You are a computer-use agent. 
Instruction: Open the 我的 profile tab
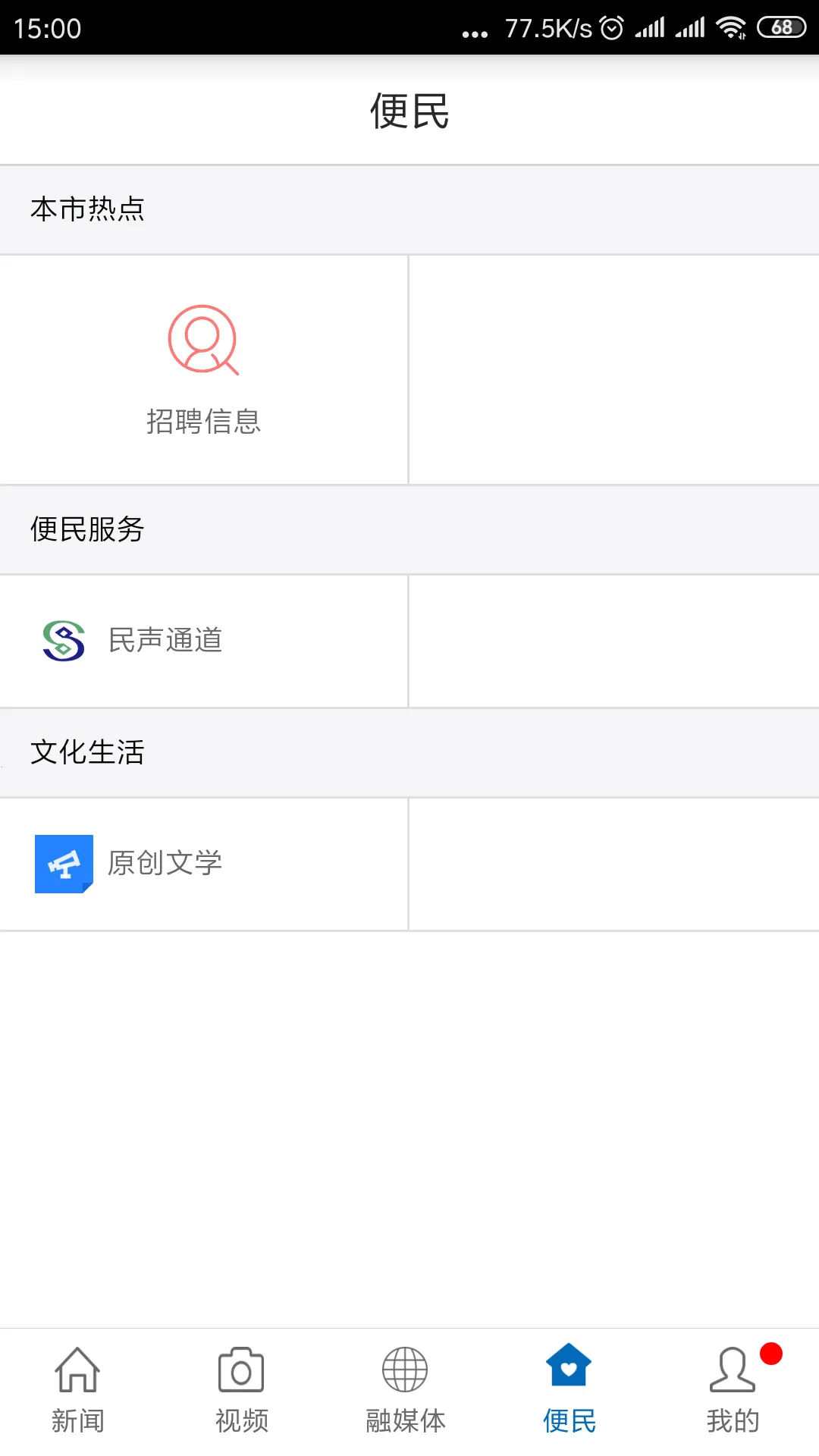[733, 1391]
